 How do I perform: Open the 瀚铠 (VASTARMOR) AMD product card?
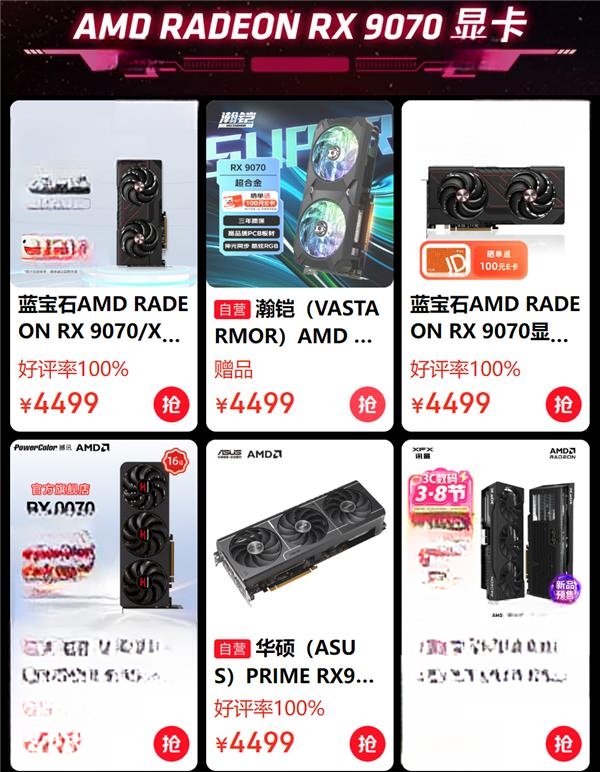tap(299, 200)
